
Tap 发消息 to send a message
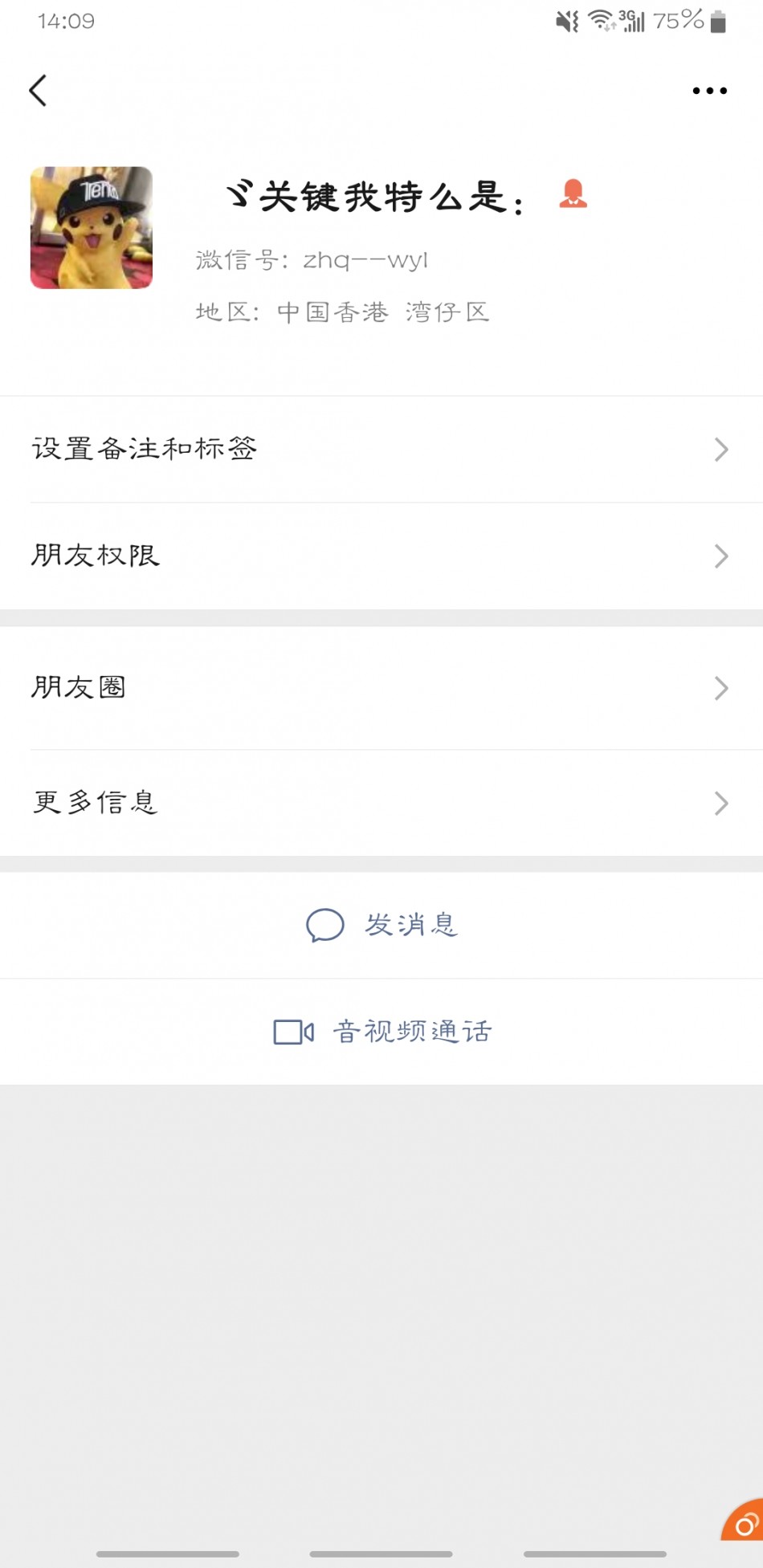(x=382, y=925)
